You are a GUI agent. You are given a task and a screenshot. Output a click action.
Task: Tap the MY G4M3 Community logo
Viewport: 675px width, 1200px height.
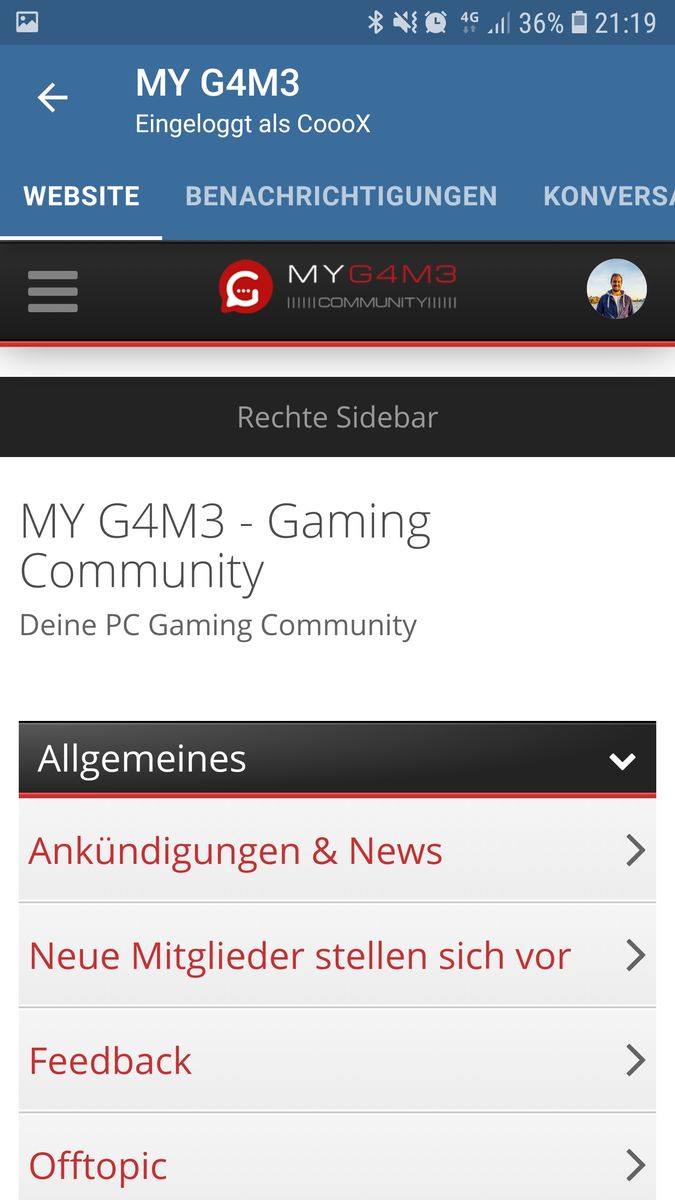338,287
